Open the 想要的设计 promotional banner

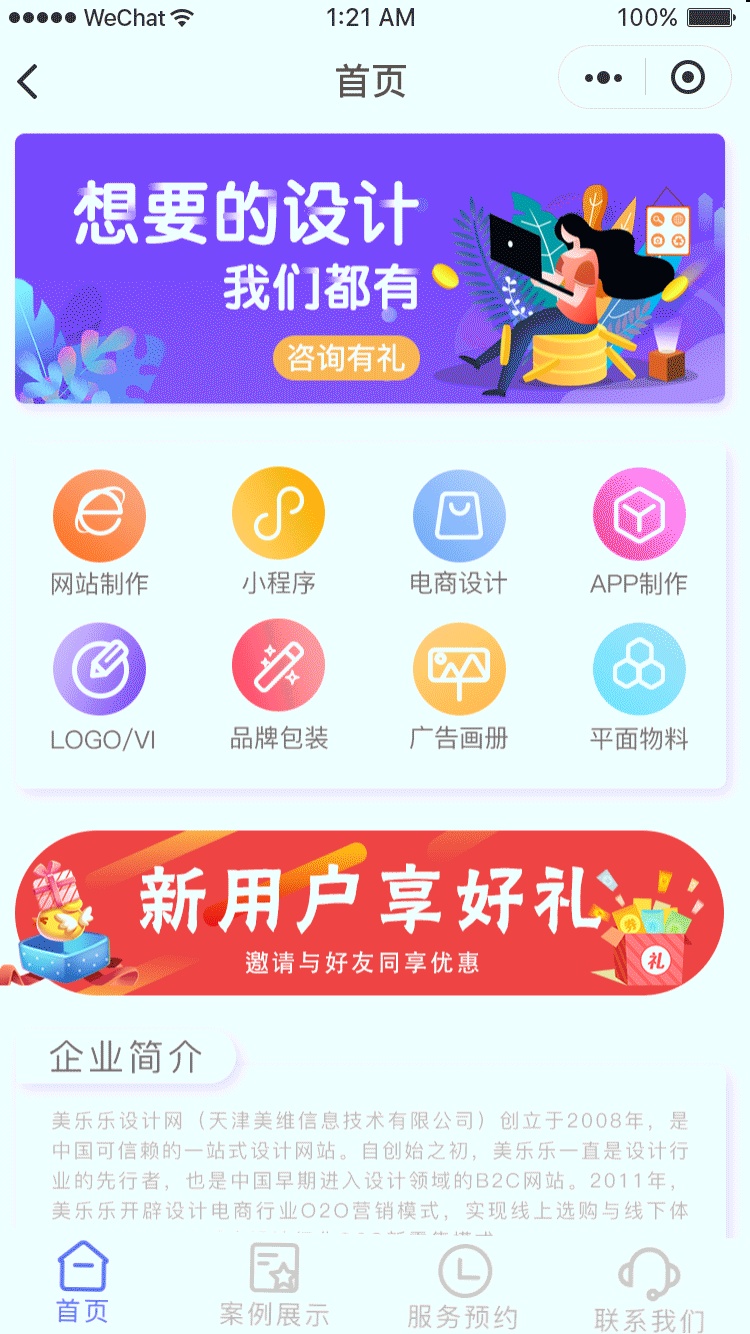coord(370,269)
